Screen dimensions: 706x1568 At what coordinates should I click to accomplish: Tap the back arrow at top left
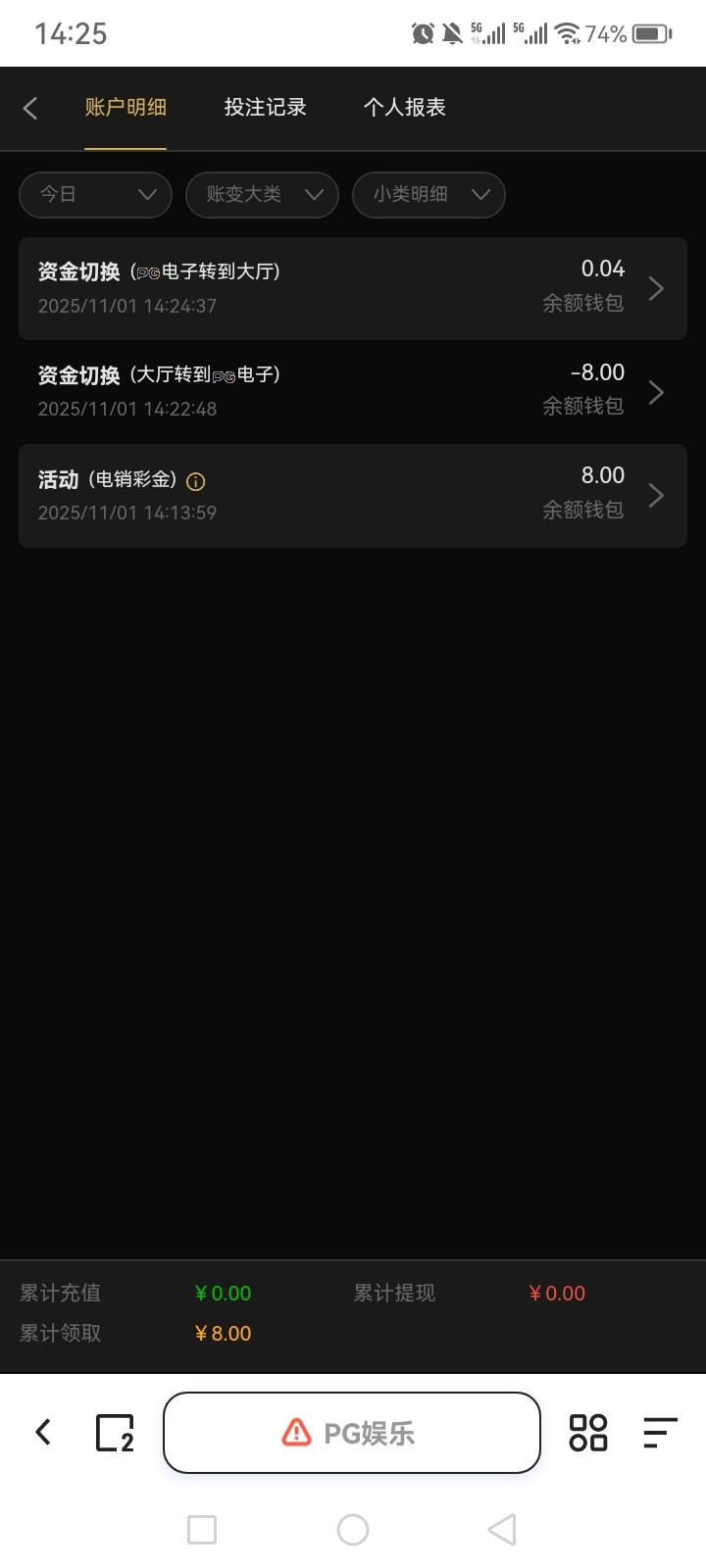tap(29, 108)
